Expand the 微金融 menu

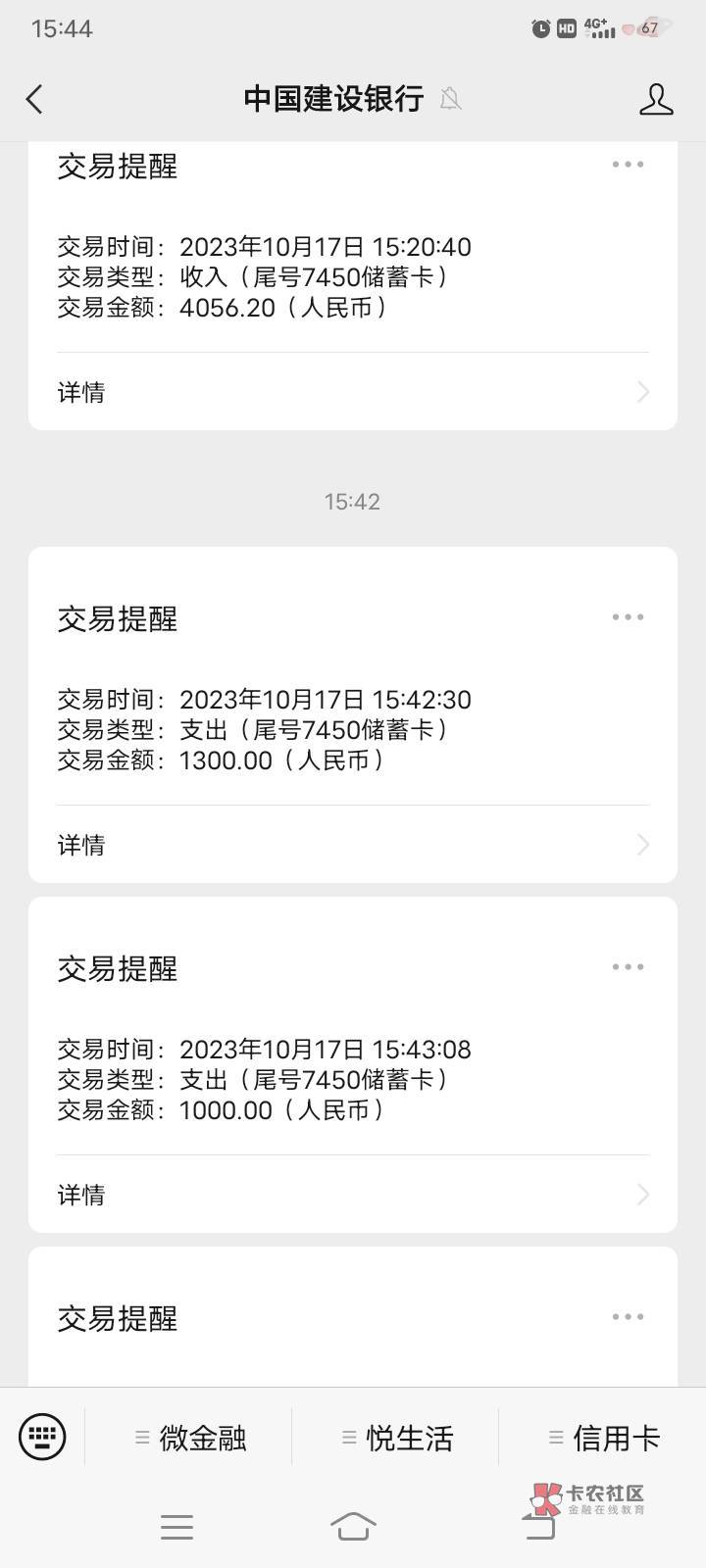[189, 1438]
